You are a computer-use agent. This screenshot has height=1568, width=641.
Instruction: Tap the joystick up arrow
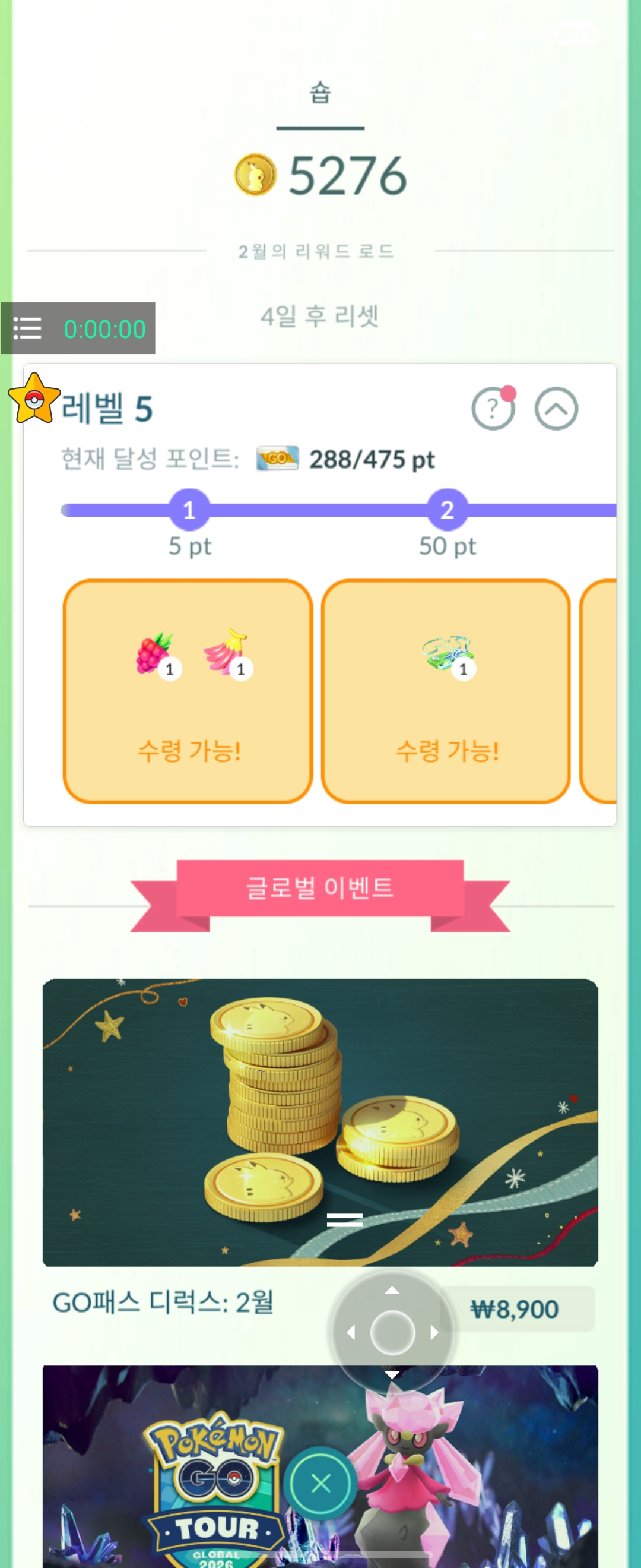point(392,1291)
